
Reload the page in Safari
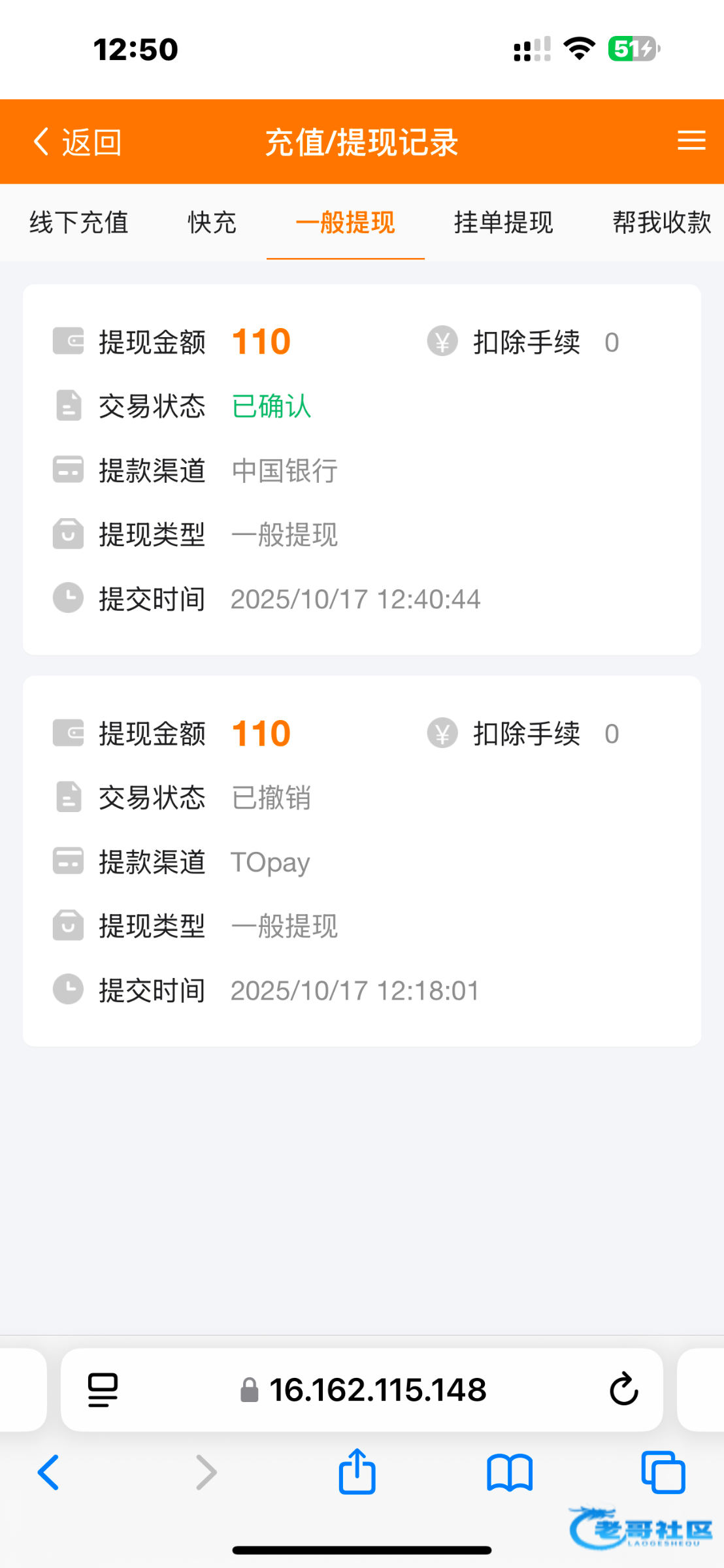pos(623,1389)
